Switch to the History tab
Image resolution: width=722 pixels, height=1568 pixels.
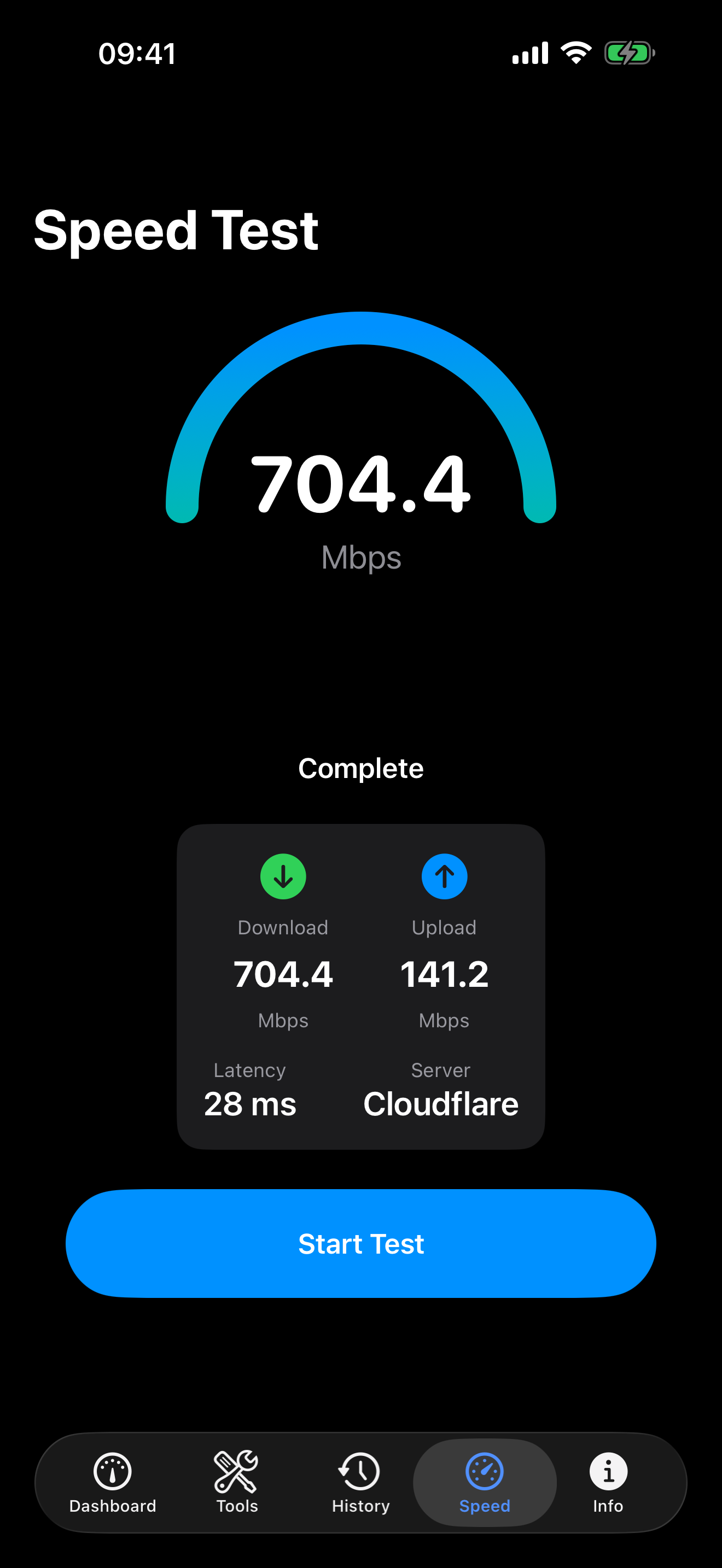(x=360, y=1485)
